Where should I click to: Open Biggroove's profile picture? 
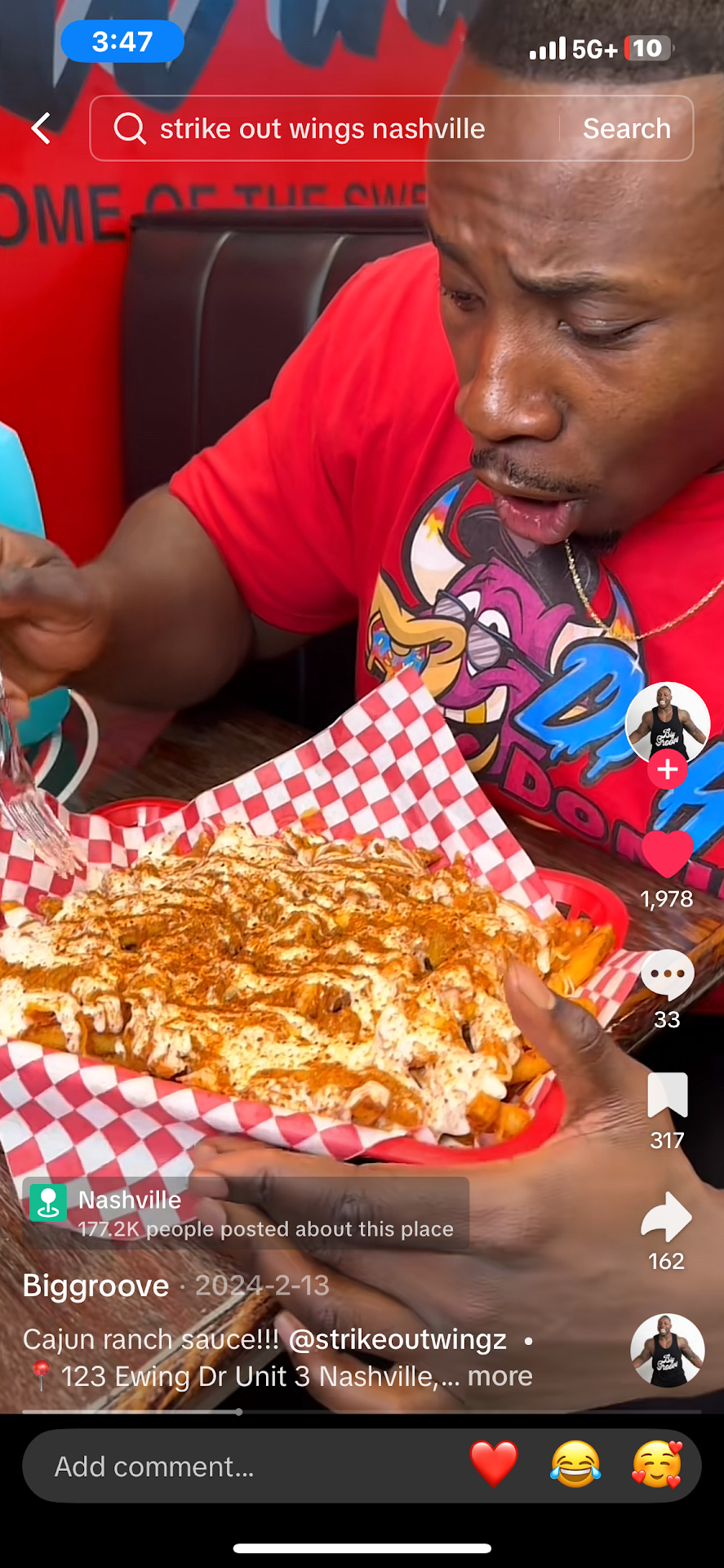pos(667,721)
